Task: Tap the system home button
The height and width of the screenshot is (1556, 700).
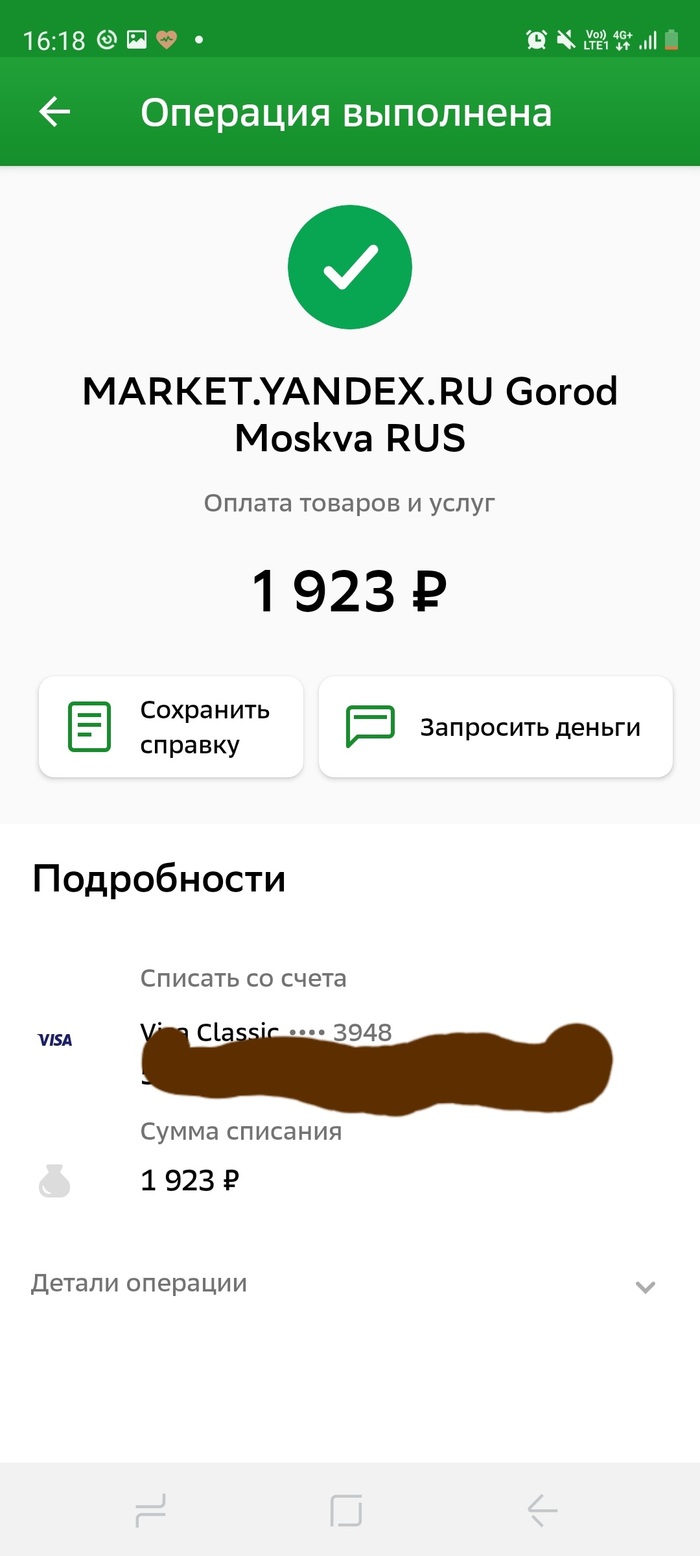Action: (x=346, y=1509)
